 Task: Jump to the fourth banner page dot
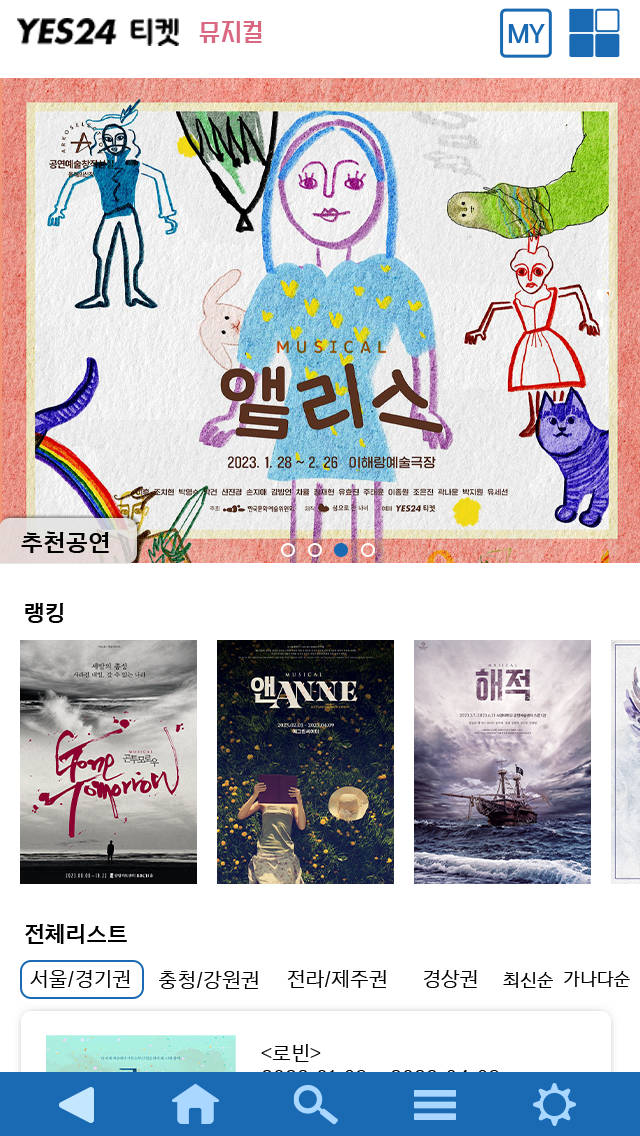click(x=368, y=550)
